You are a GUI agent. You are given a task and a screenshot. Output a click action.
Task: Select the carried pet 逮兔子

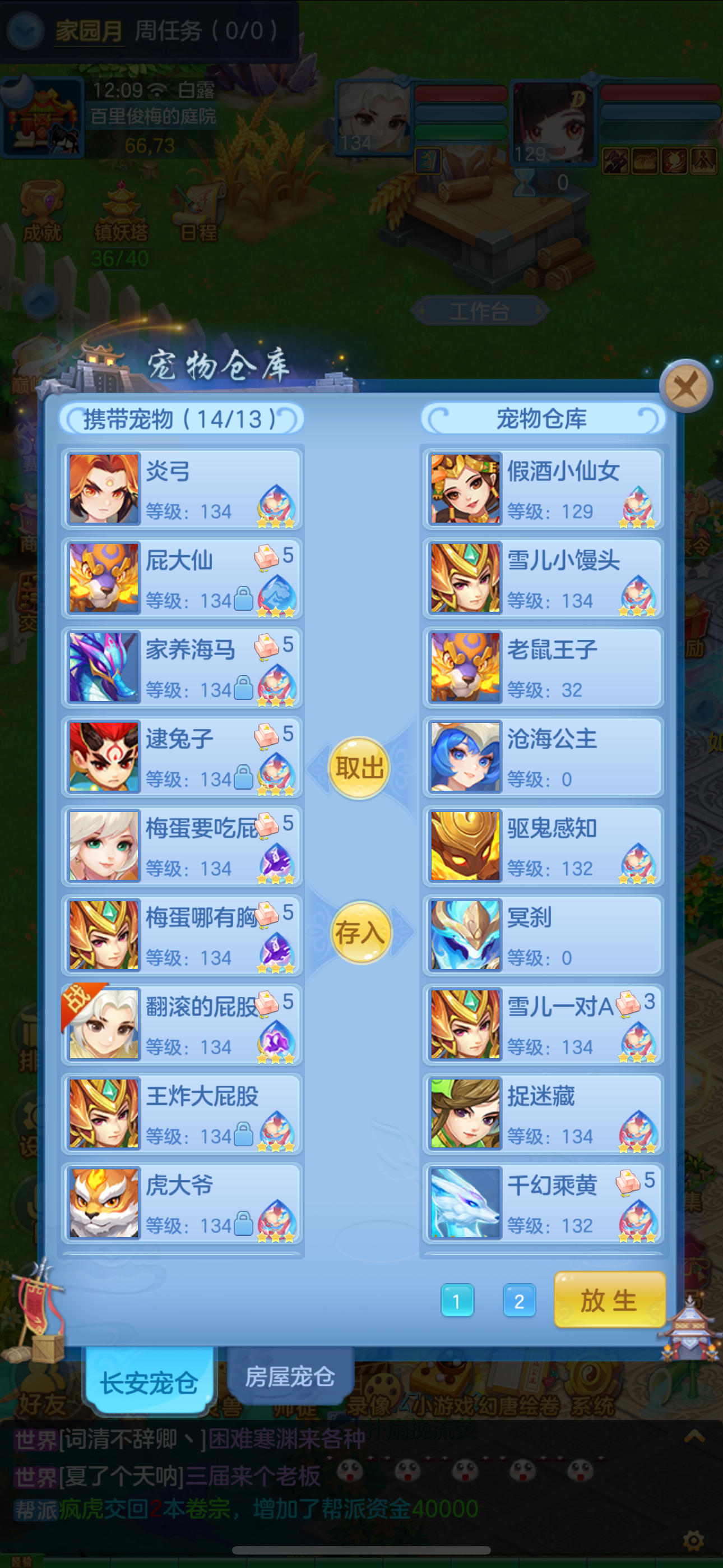182,757
